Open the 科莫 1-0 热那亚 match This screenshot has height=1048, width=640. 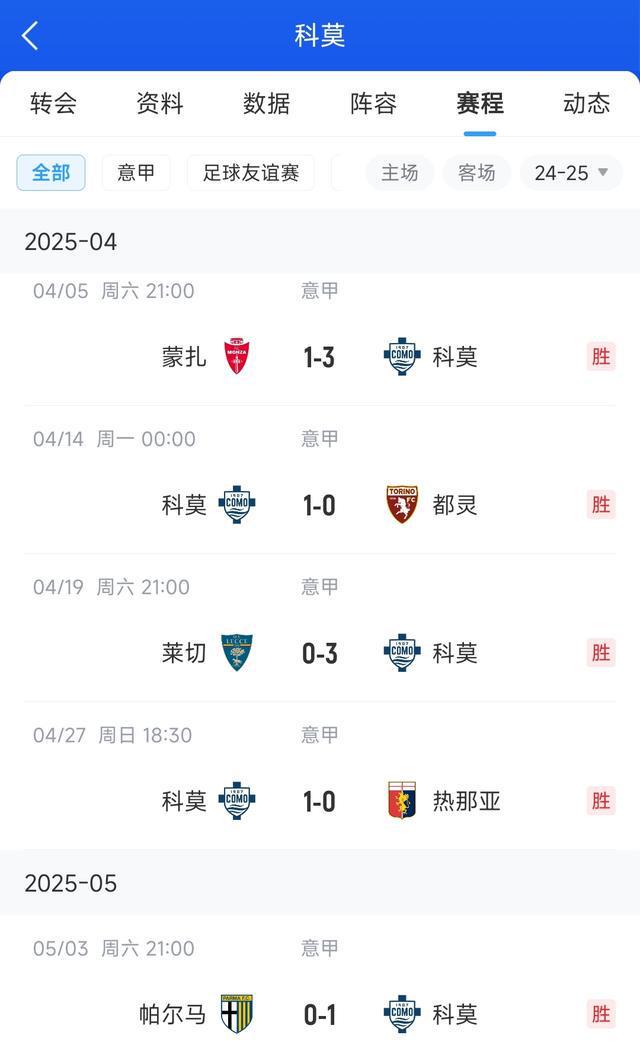click(x=320, y=801)
